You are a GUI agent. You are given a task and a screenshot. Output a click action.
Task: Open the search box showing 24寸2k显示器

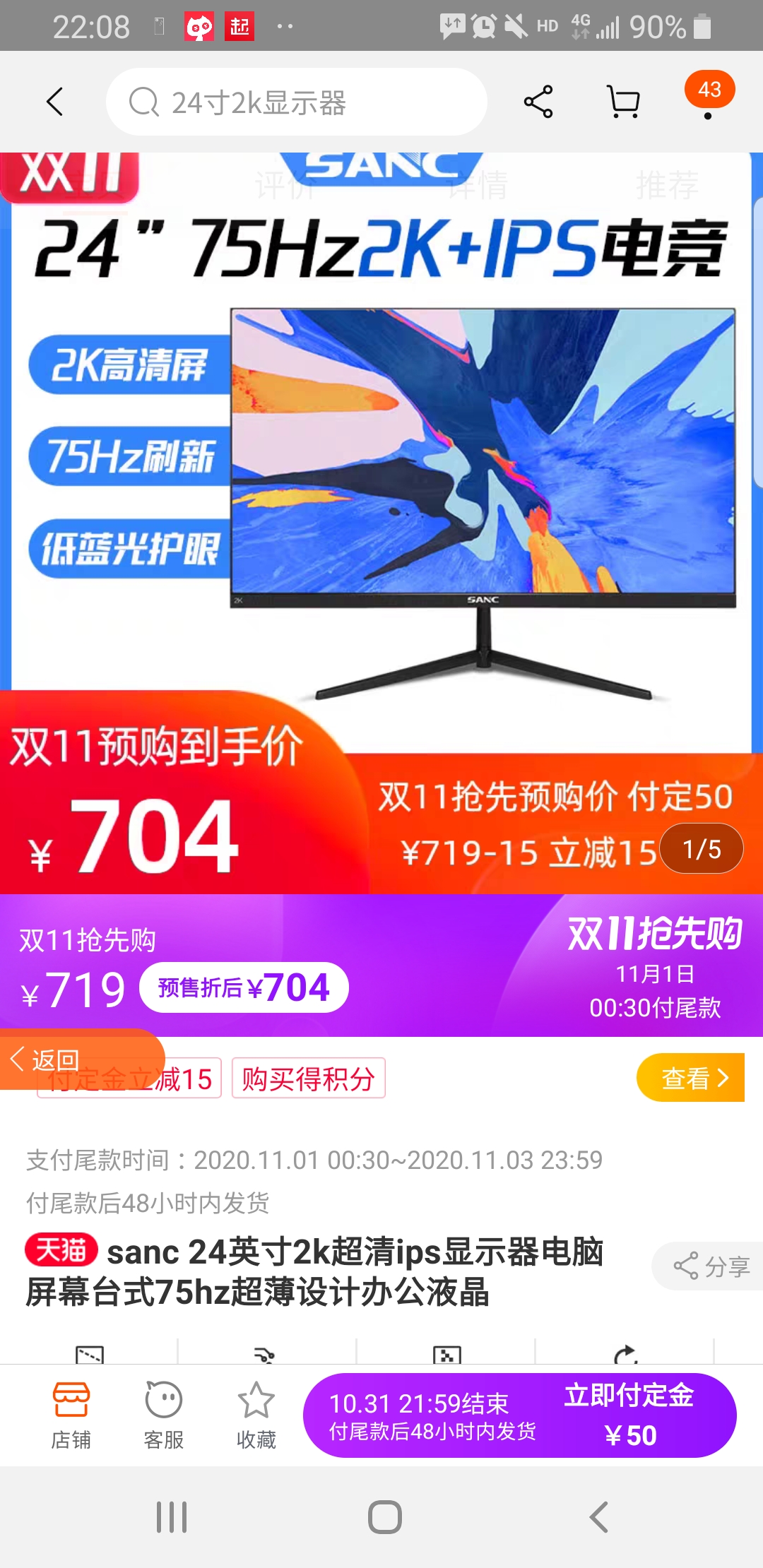[x=297, y=102]
